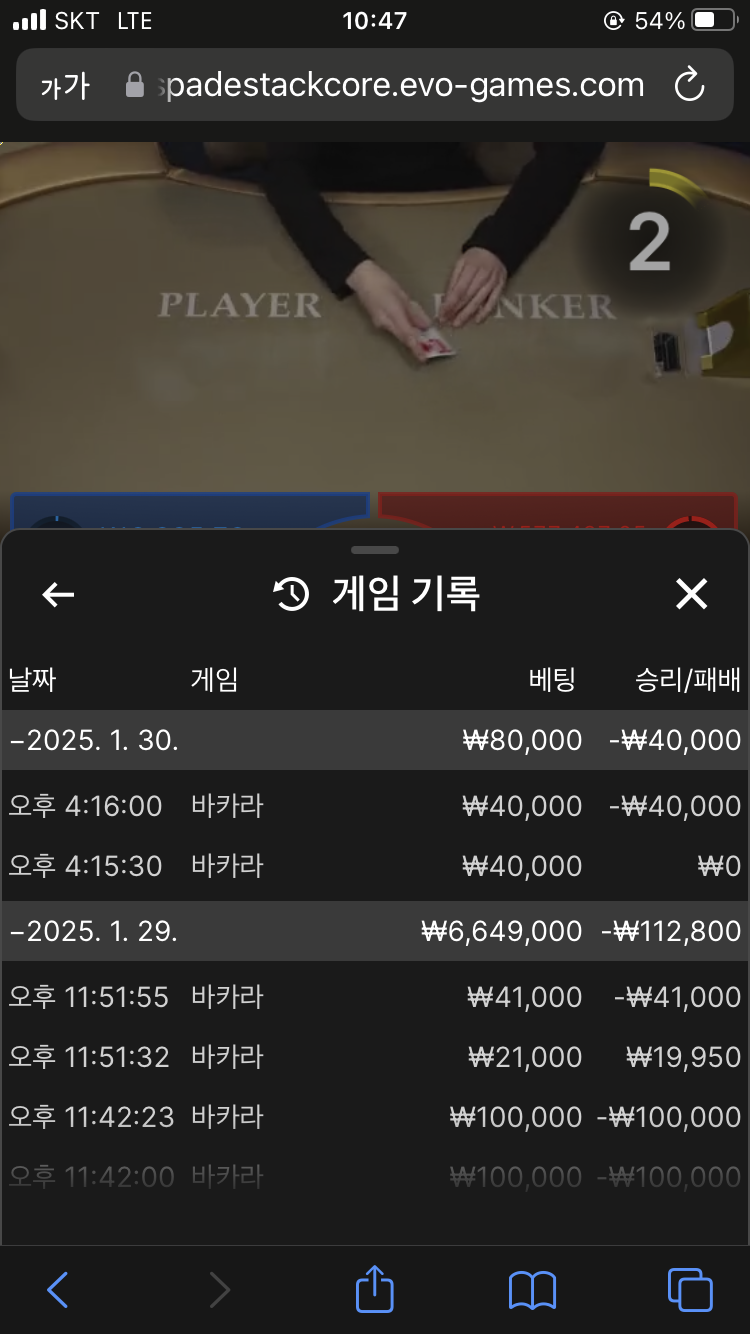Viewport: 750px width, 1334px height.
Task: Collapse the 2025. 1. 29. date group
Action: click(x=374, y=931)
